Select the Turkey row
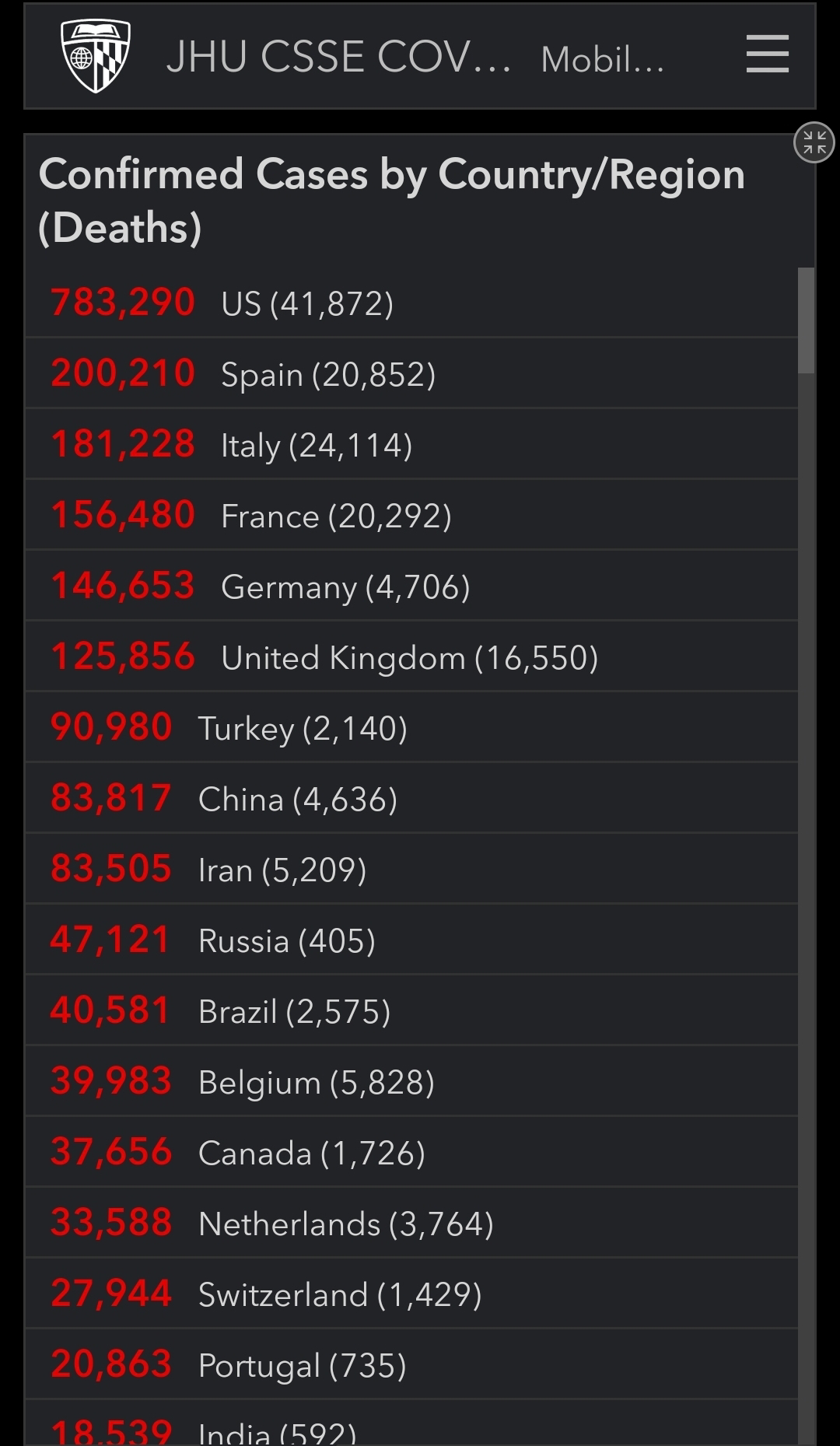The height and width of the screenshot is (1446, 840). (411, 727)
